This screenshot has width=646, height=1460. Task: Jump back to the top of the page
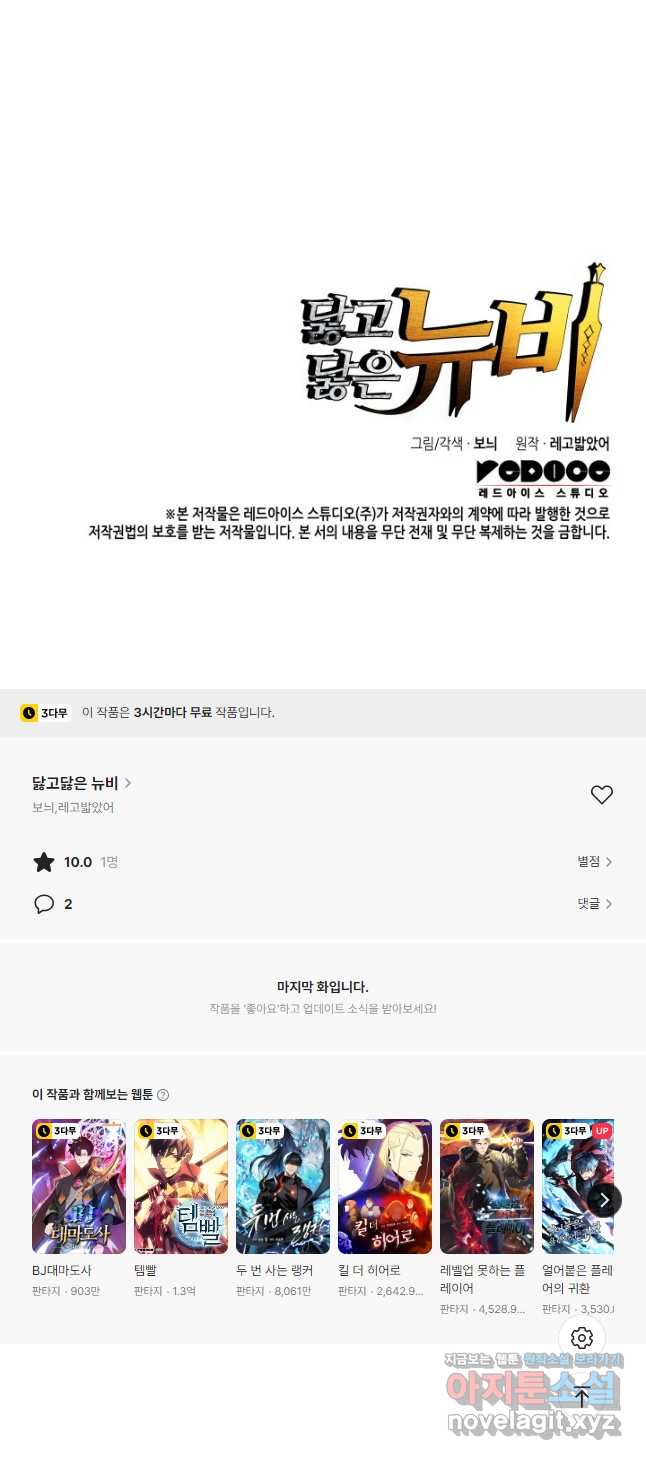tap(582, 1397)
